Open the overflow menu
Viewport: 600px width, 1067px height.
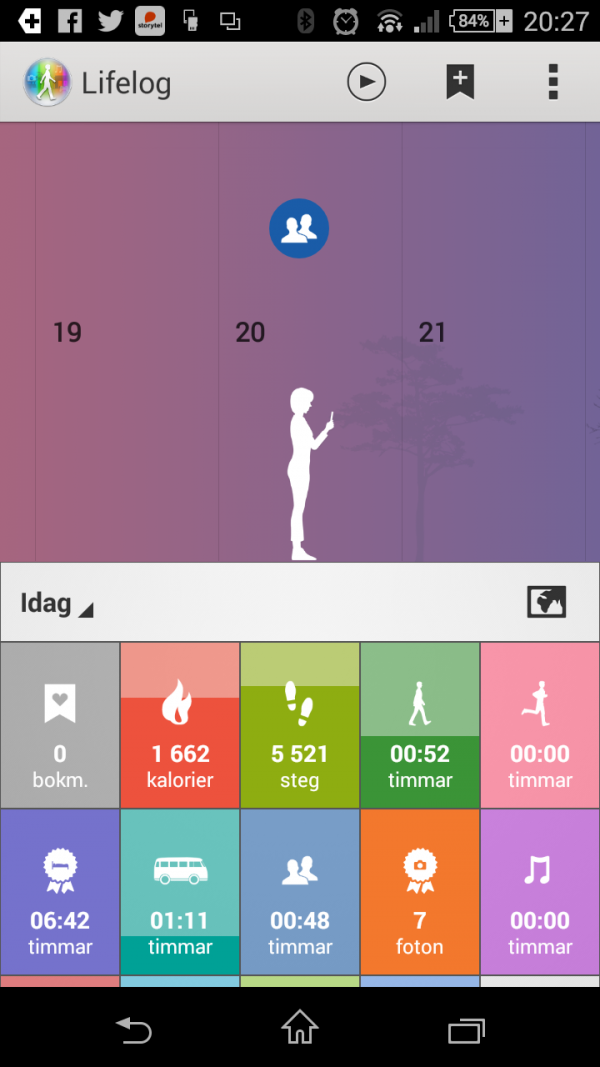pos(553,82)
